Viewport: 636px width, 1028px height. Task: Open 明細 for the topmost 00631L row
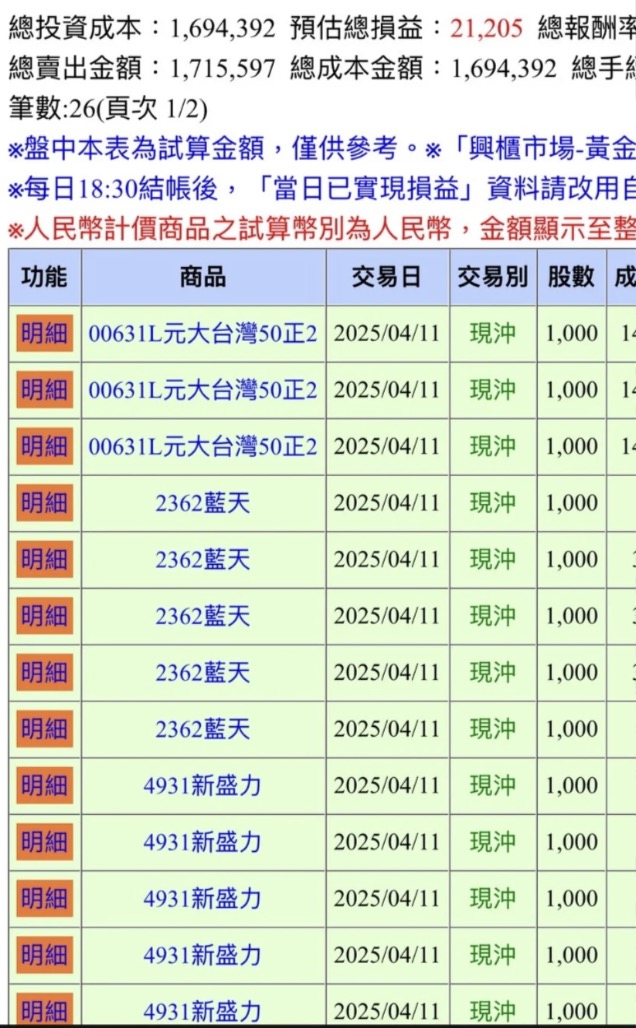(44, 333)
